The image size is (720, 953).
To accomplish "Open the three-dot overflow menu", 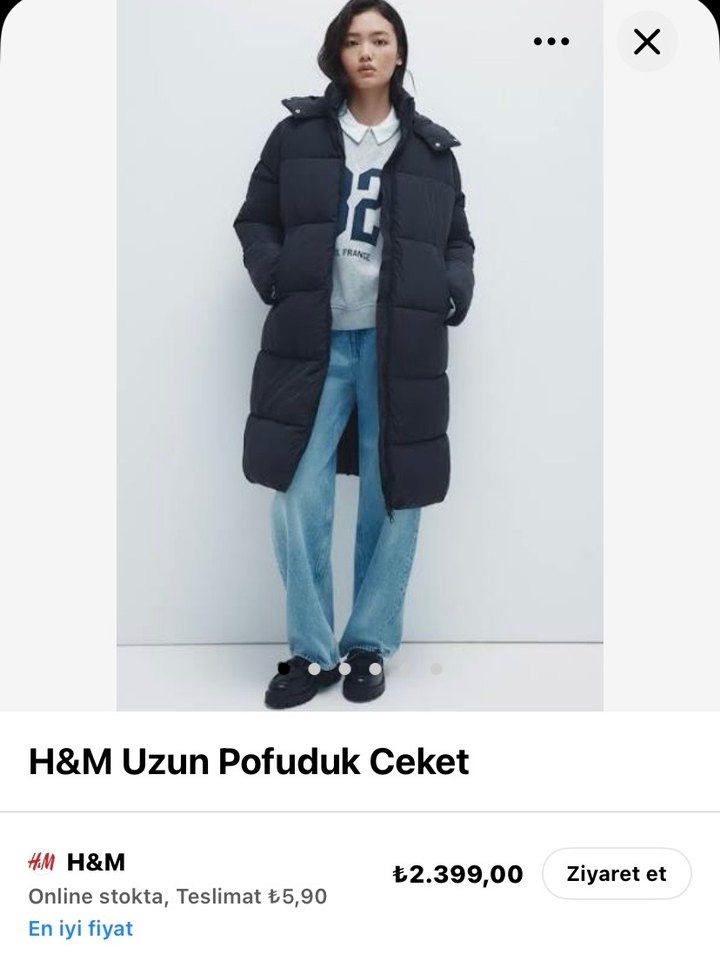I will [551, 42].
